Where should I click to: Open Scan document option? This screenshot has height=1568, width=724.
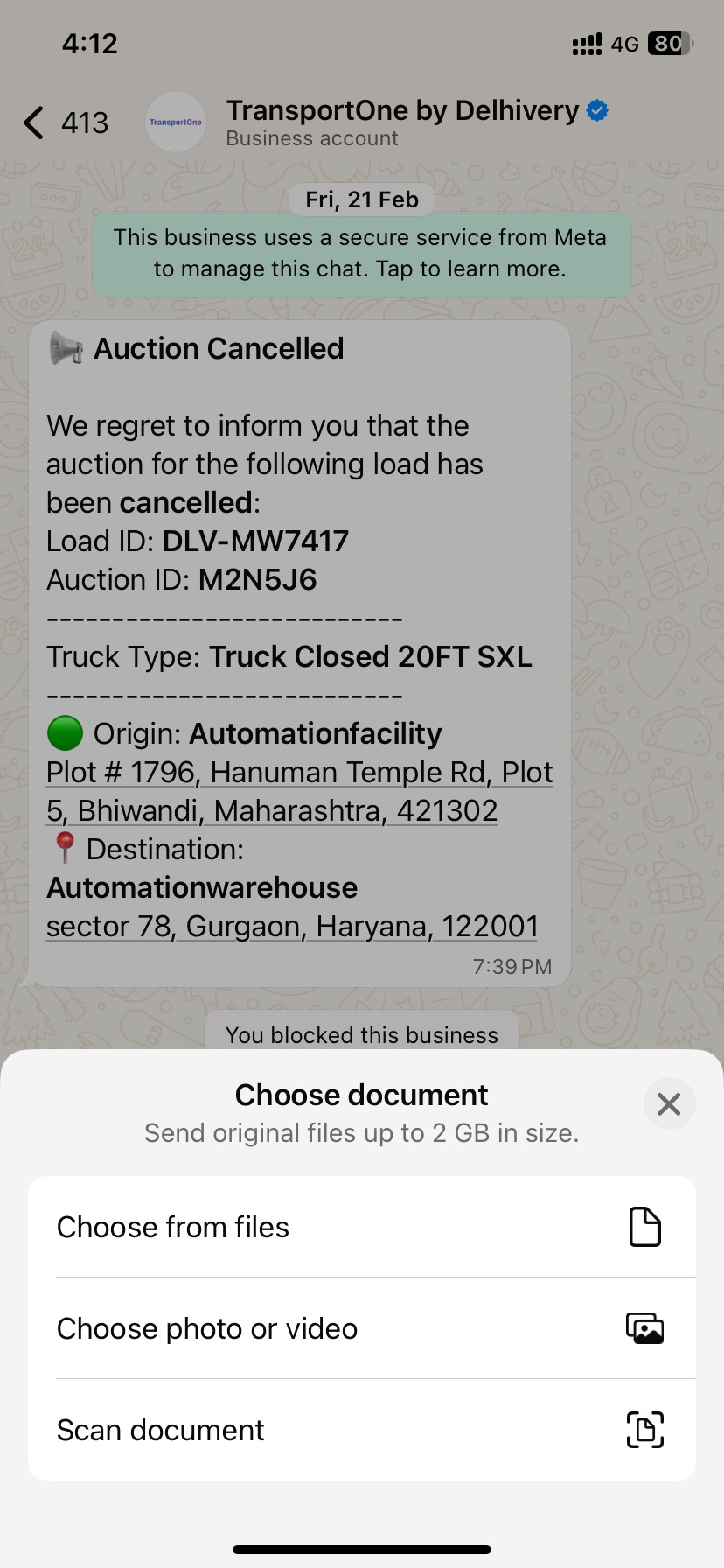pos(362,1430)
